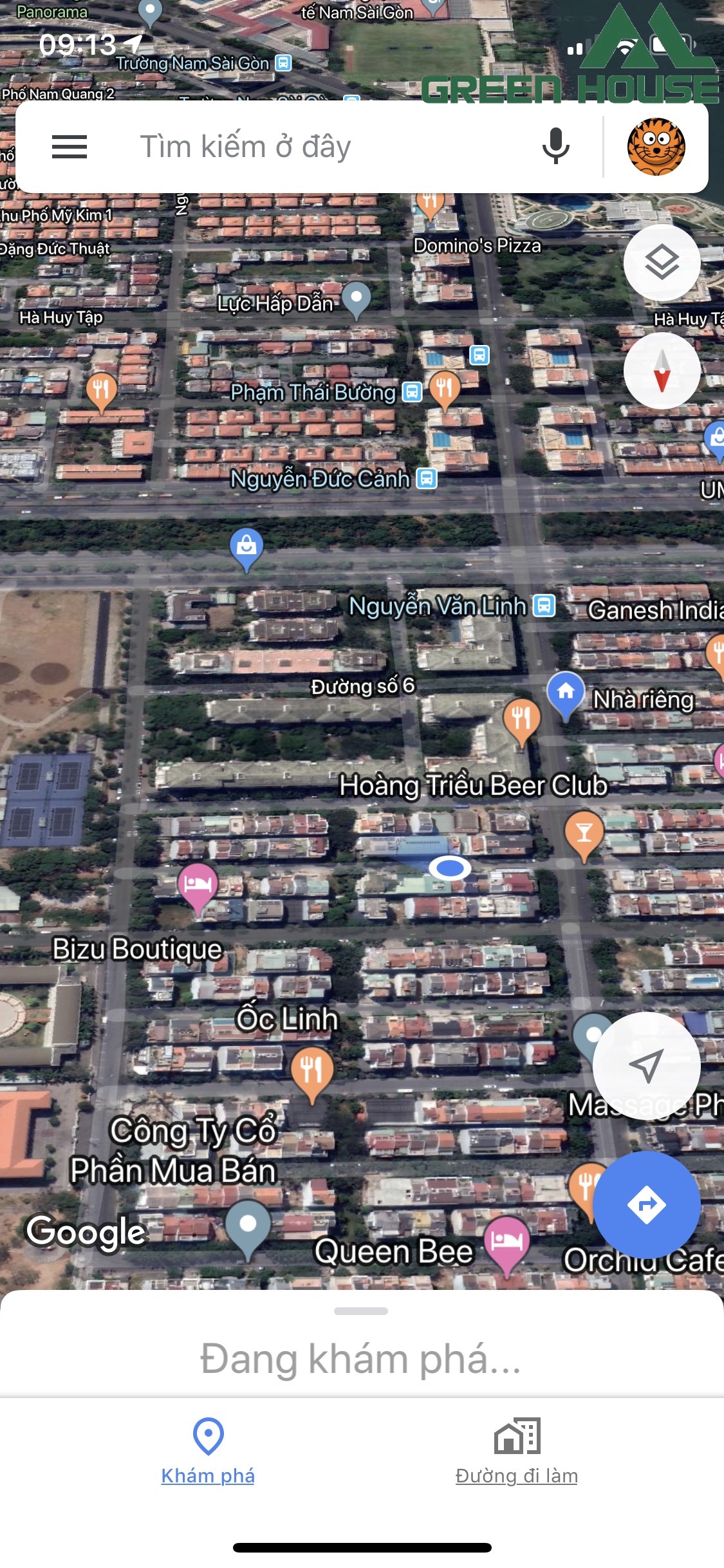Open the Nguyễn Văn Linh bus stop
724x1568 pixels.
[x=544, y=606]
